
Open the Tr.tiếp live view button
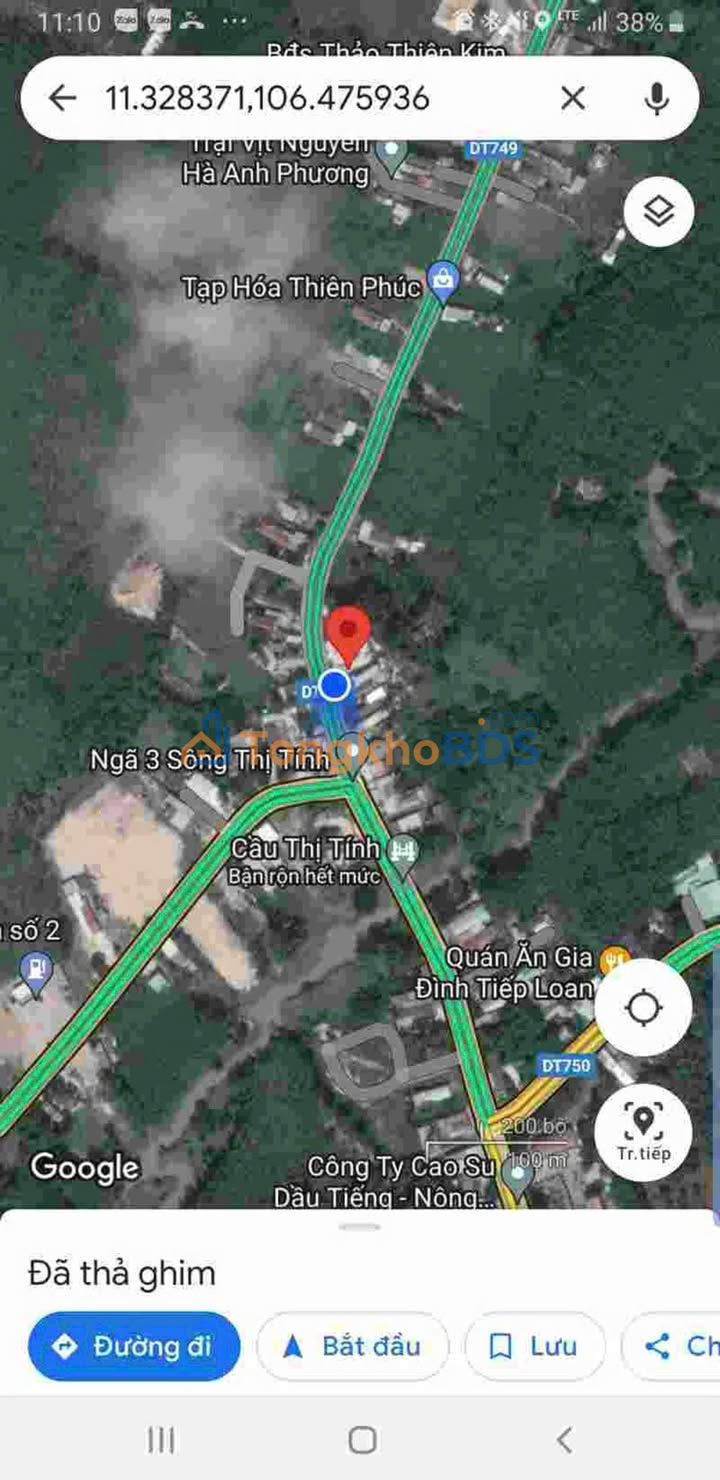point(643,1131)
